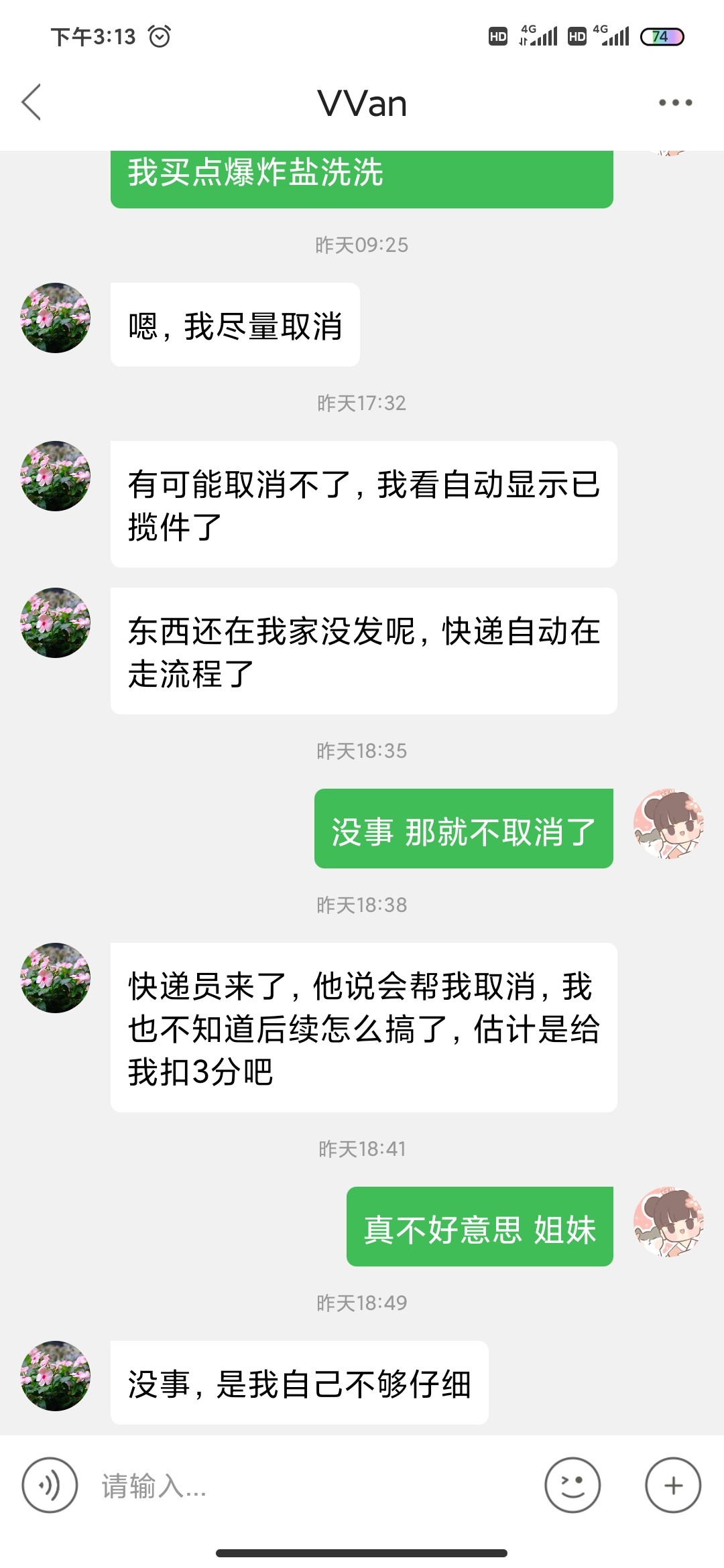Screen dimensions: 724x1568
Task: Switch to voice message input
Action: pos(50,1485)
